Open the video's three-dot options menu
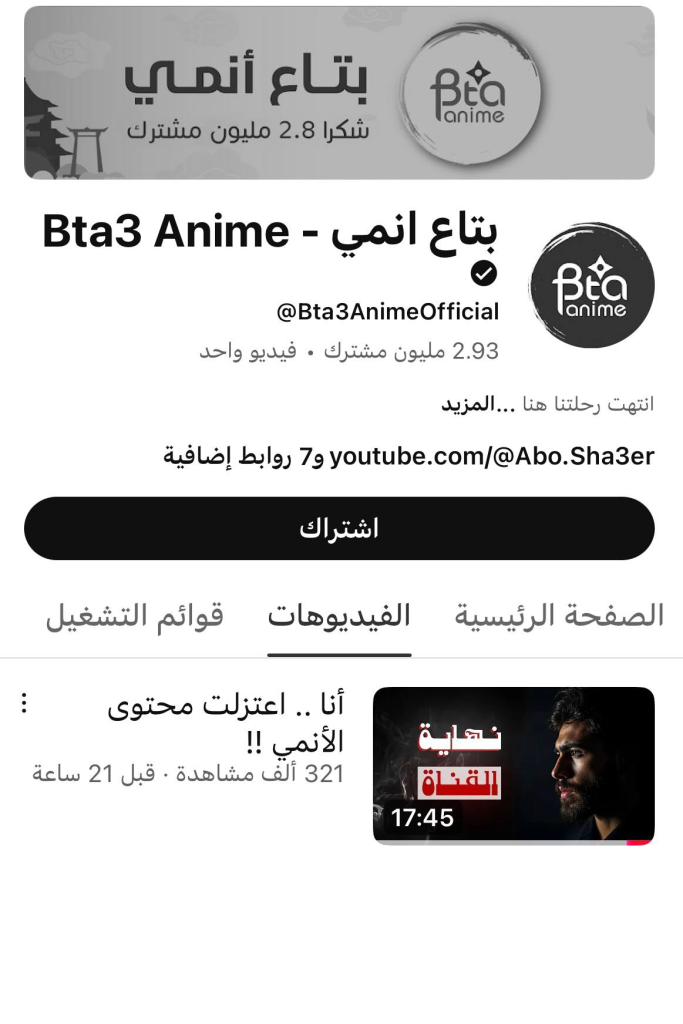 pos(25,705)
